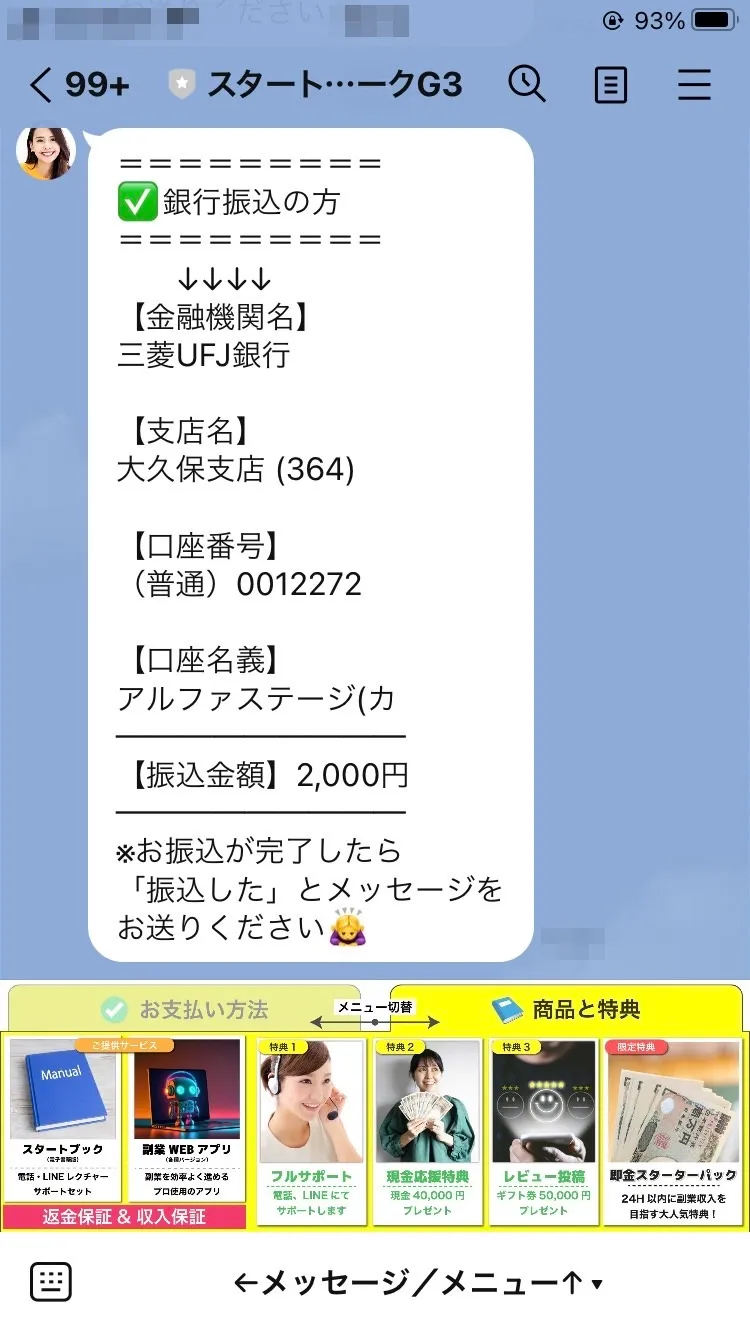
Task: Open the hamburger chat menu
Action: click(694, 86)
